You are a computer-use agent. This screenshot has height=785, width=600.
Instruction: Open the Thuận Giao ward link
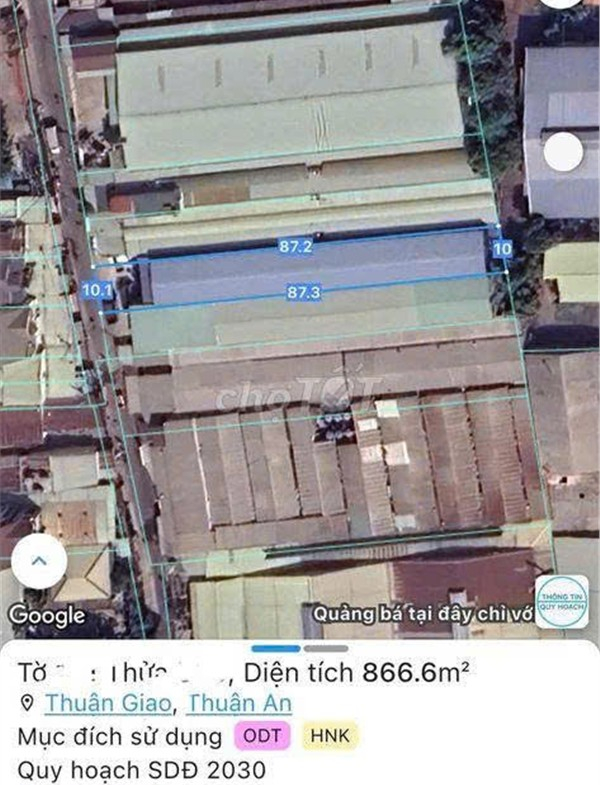tap(109, 703)
